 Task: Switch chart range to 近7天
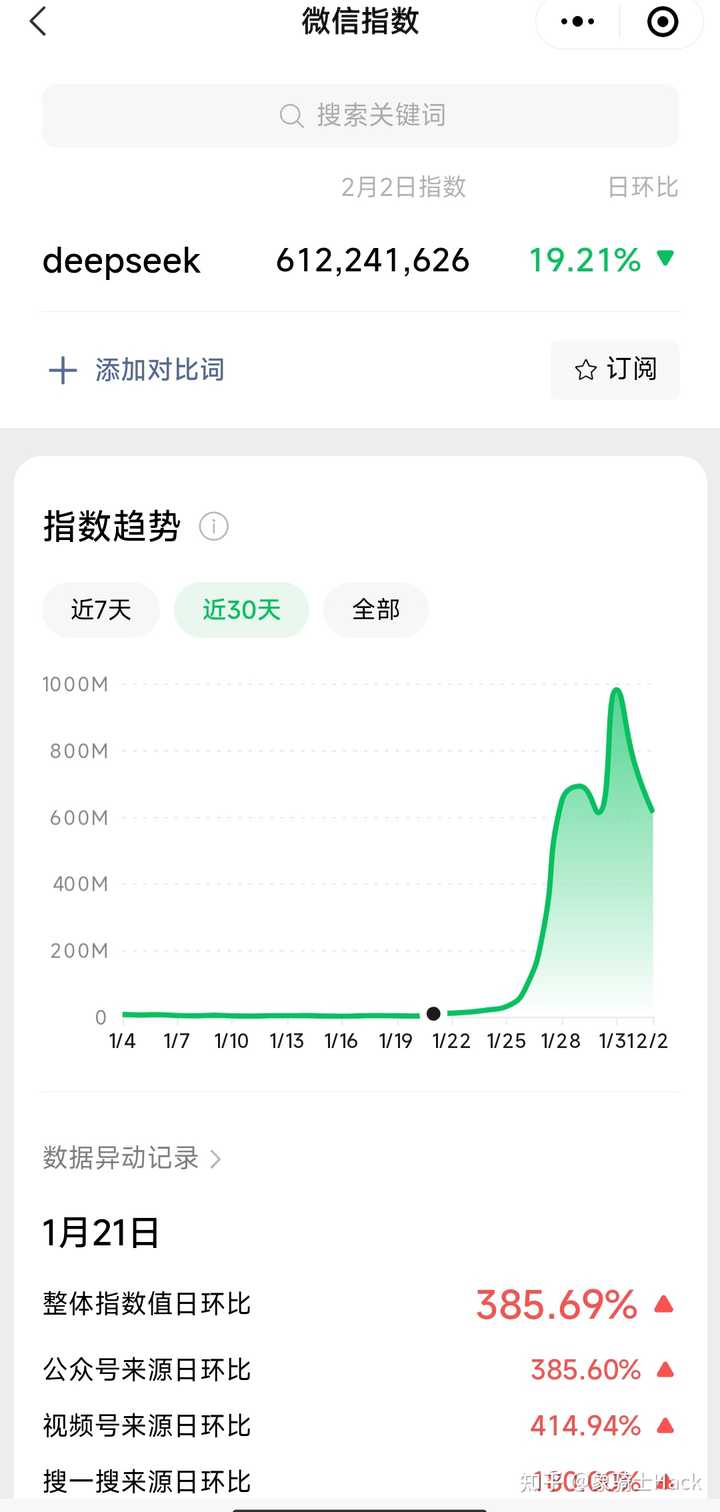click(x=101, y=610)
